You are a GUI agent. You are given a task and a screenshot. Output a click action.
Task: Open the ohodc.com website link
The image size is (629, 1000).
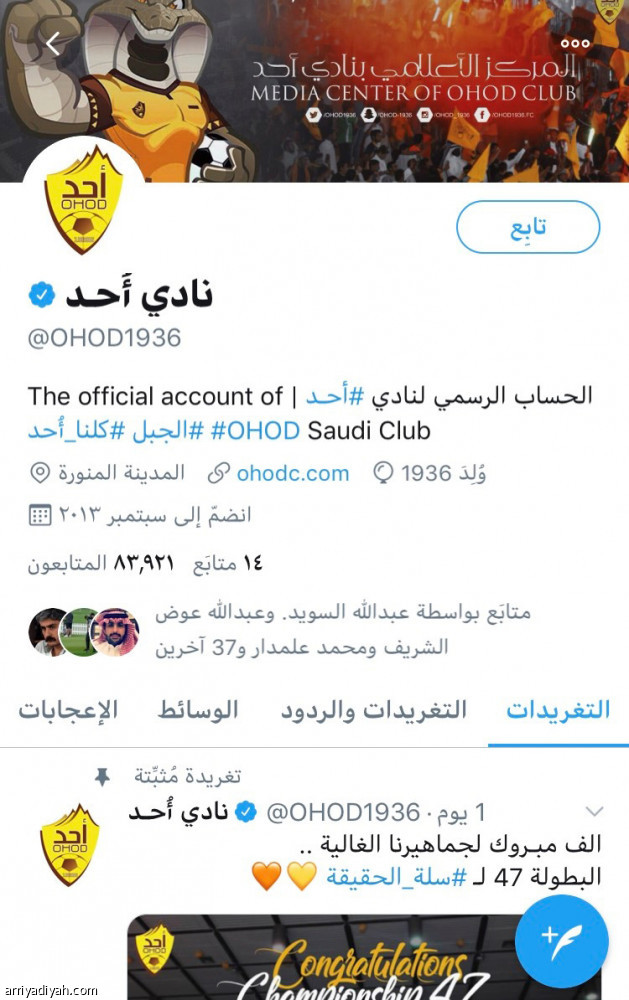pos(293,473)
